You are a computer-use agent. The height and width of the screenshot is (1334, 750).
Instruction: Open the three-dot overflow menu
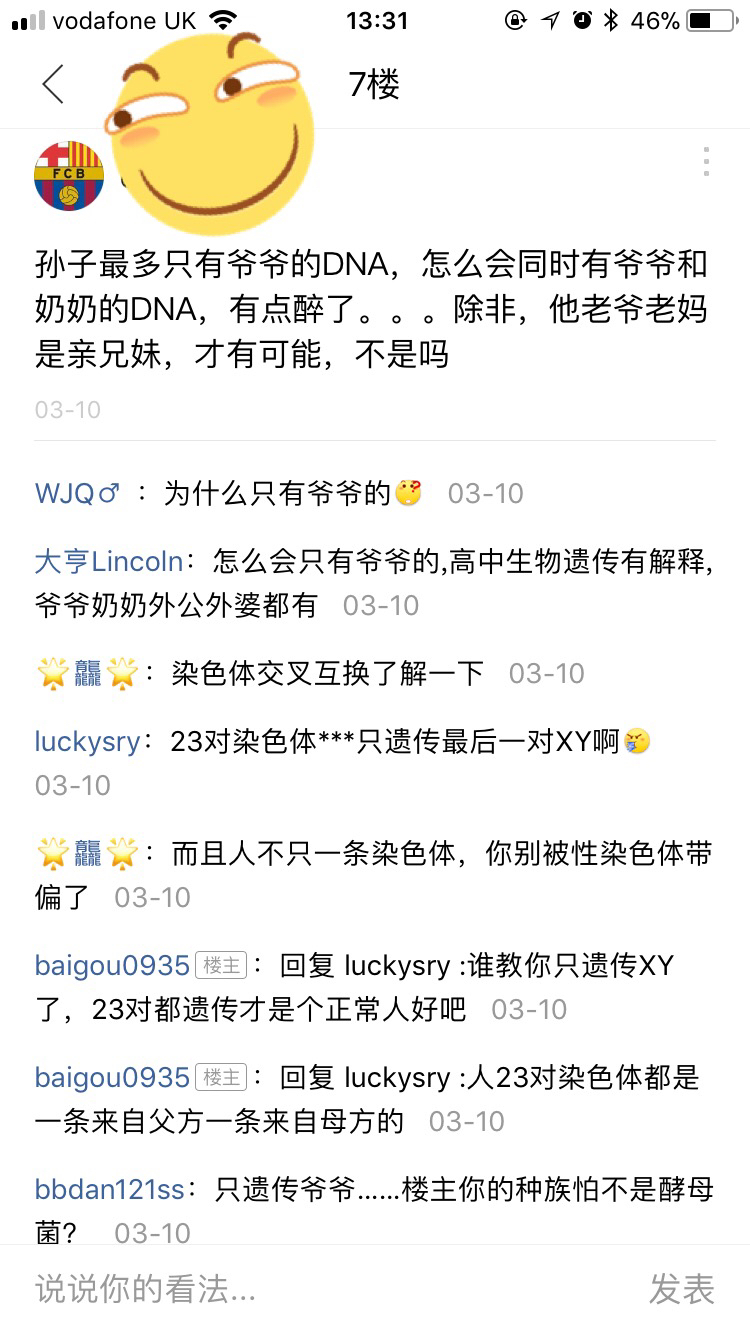(706, 162)
